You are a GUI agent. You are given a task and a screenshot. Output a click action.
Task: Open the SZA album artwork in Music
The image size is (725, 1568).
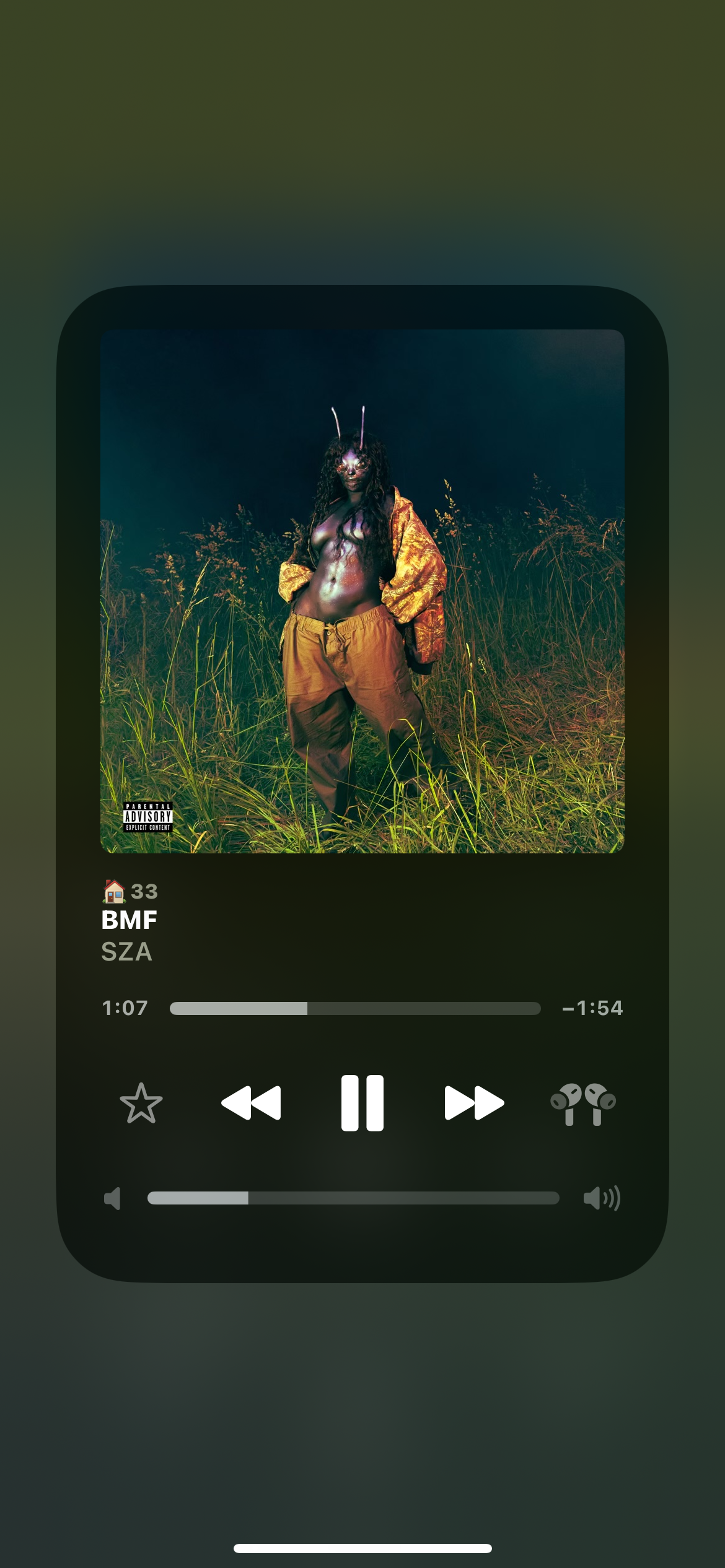pos(362,591)
